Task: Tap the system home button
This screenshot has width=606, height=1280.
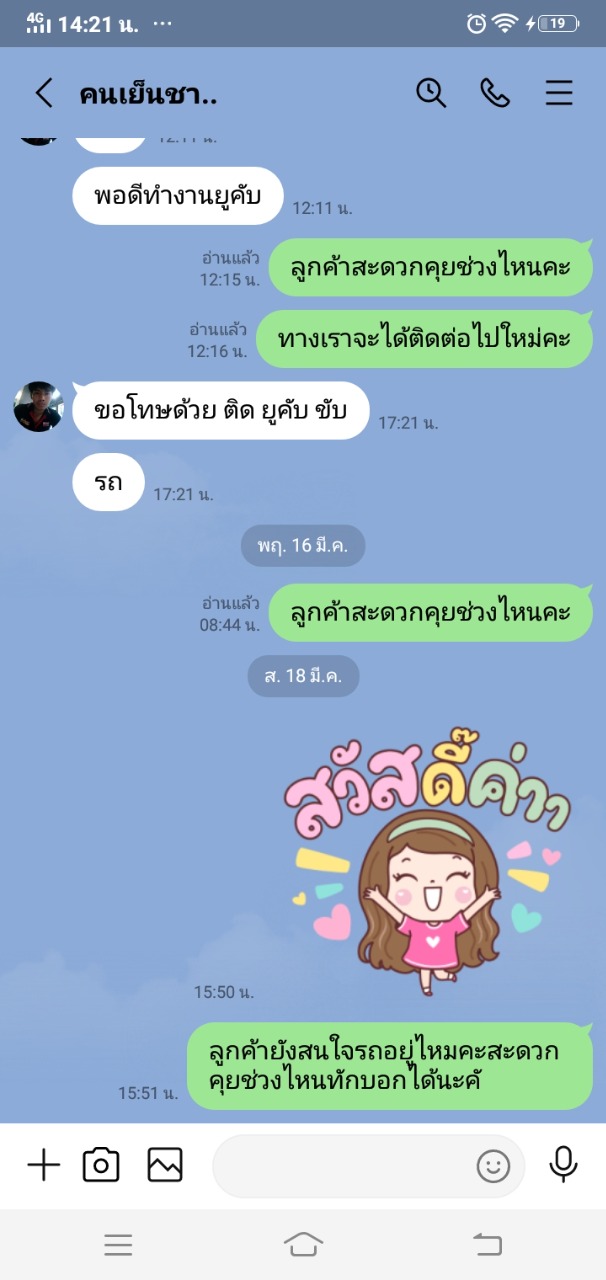Action: click(x=303, y=1244)
